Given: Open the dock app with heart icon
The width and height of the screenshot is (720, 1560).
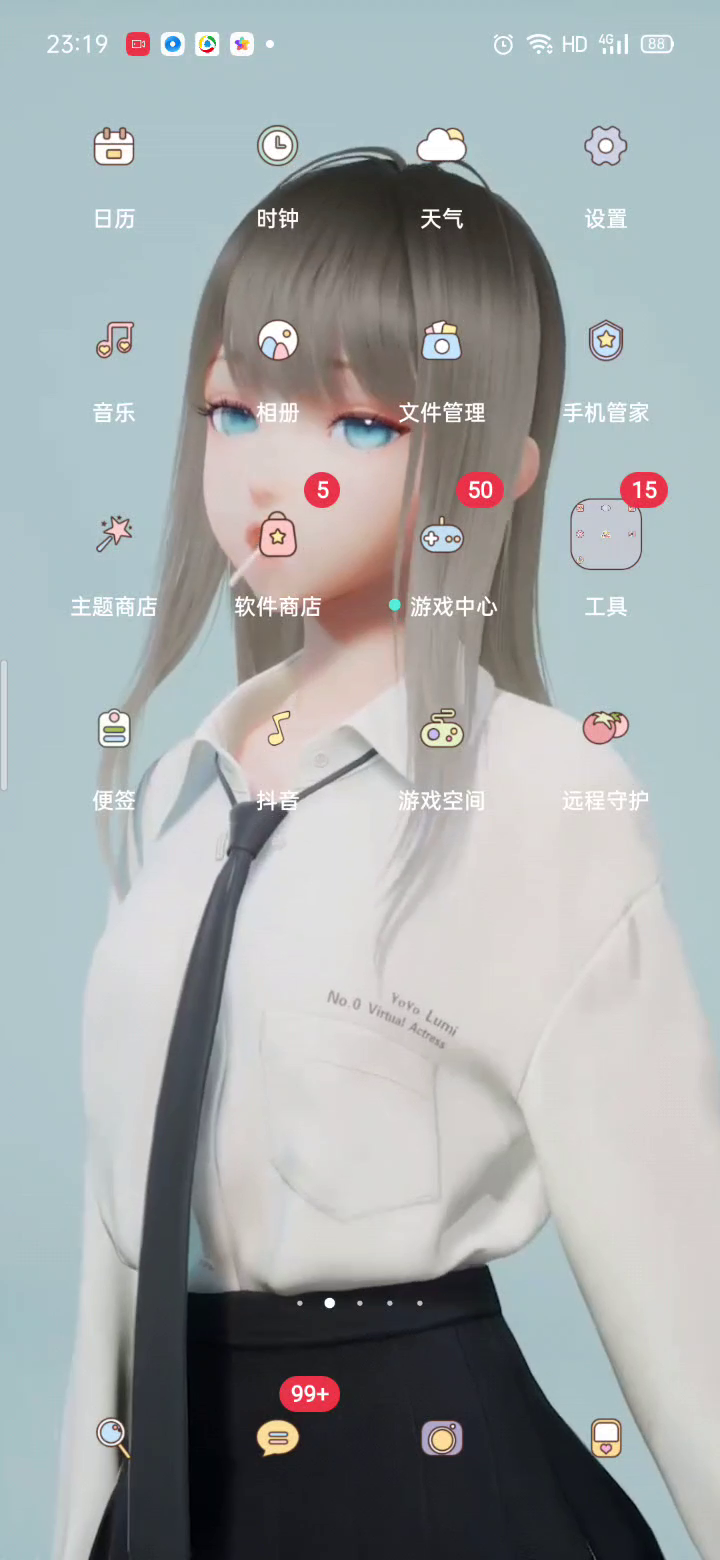Looking at the screenshot, I should 605,1438.
